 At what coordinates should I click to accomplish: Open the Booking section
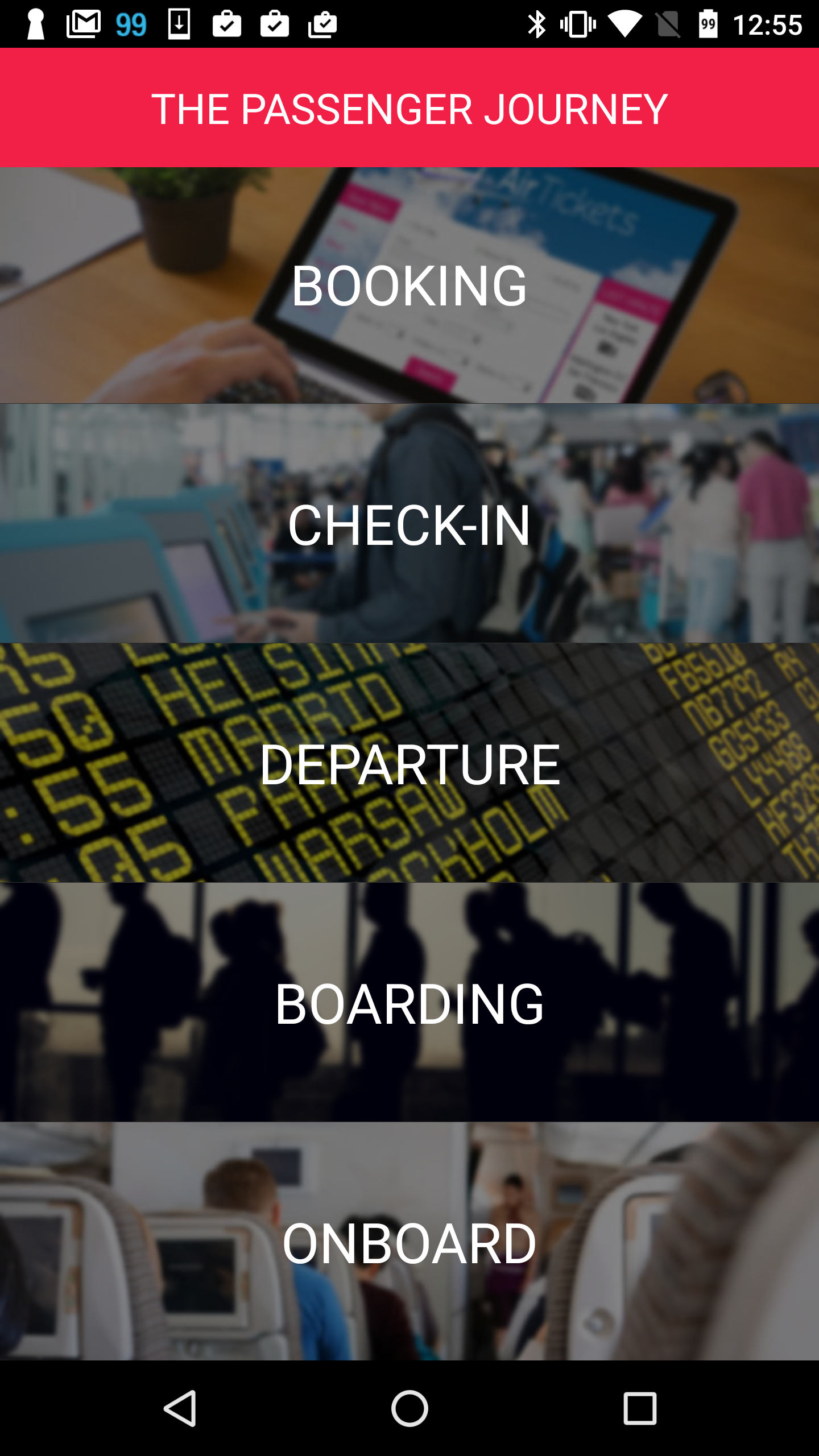pos(409,285)
